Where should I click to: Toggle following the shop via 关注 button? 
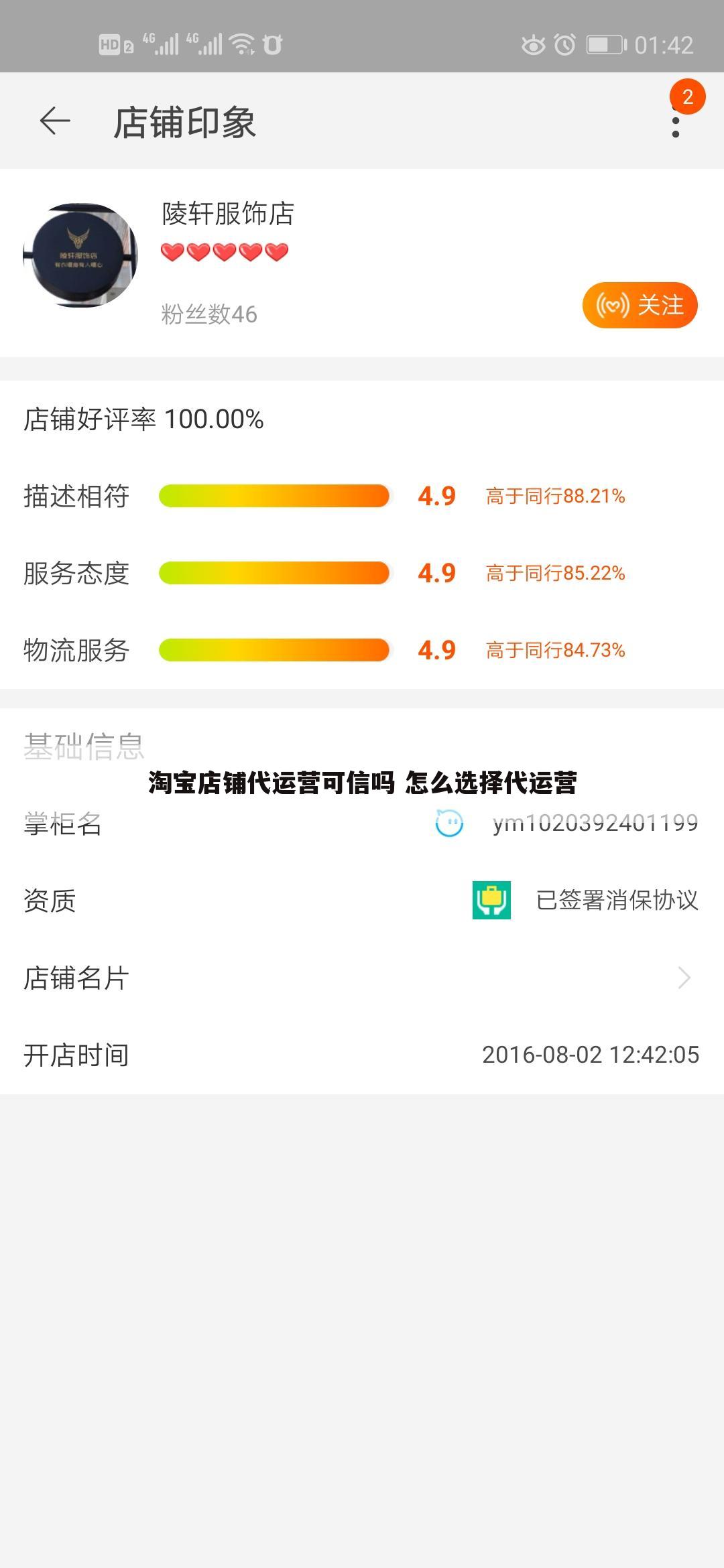point(639,305)
